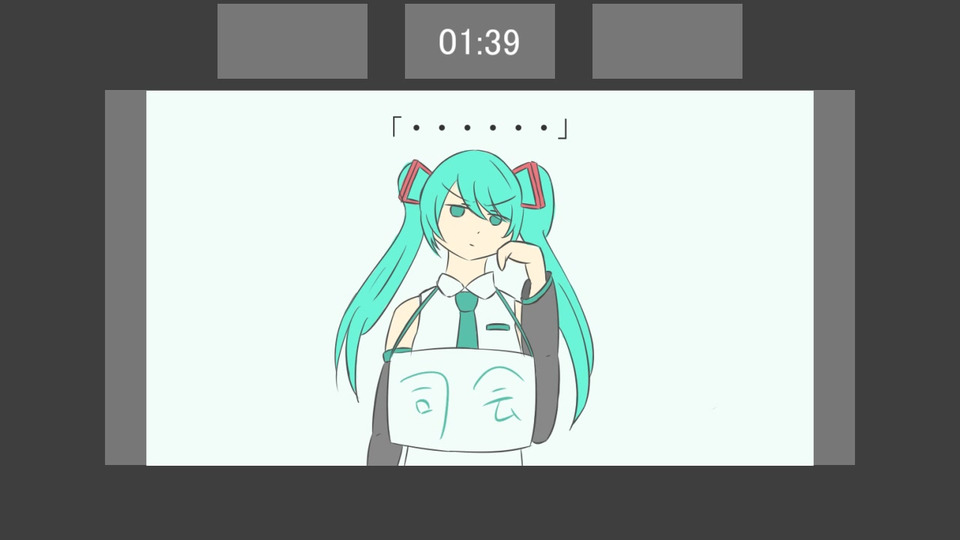Tap the blank gray button left of the timer
The image size is (960, 540).
click(292, 41)
